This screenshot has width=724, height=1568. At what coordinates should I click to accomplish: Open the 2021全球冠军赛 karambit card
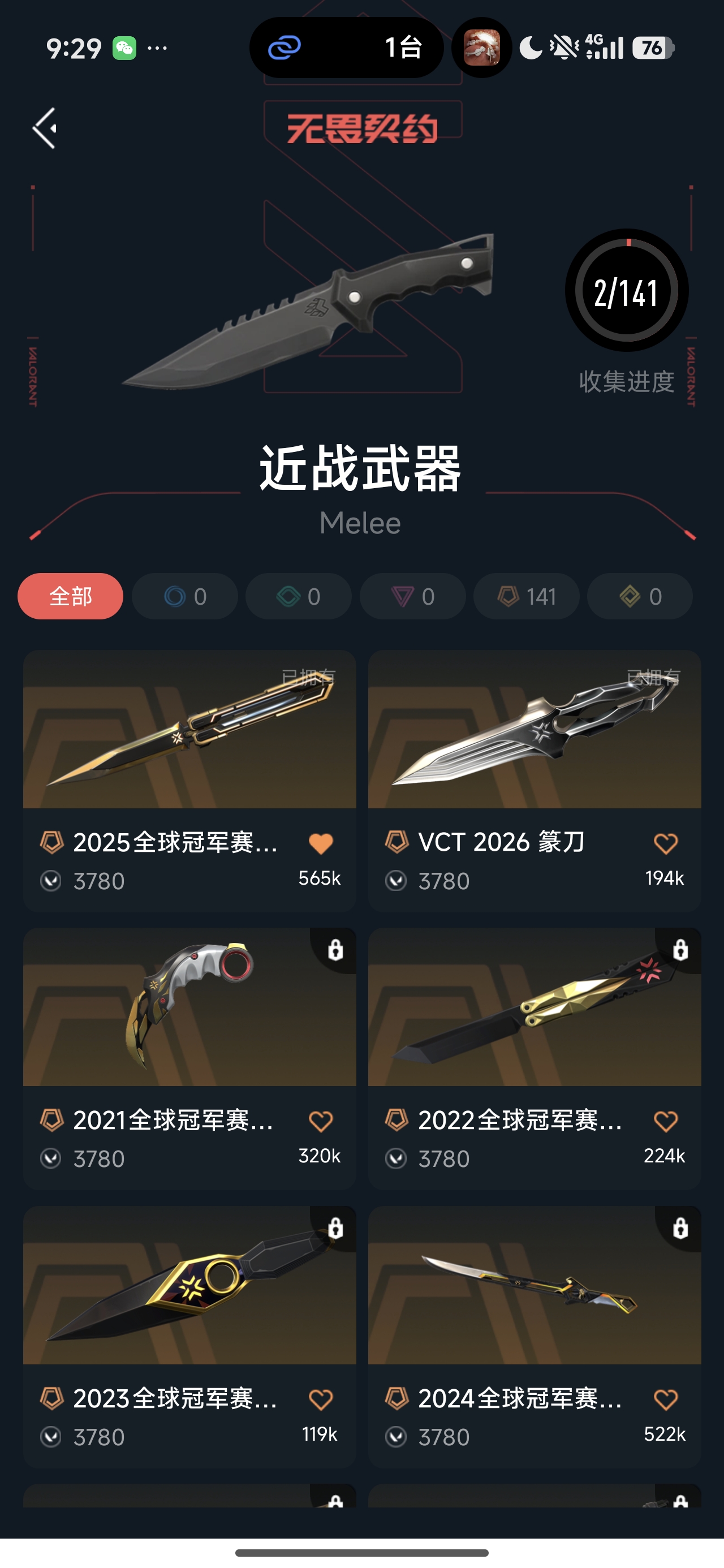pos(189,1058)
